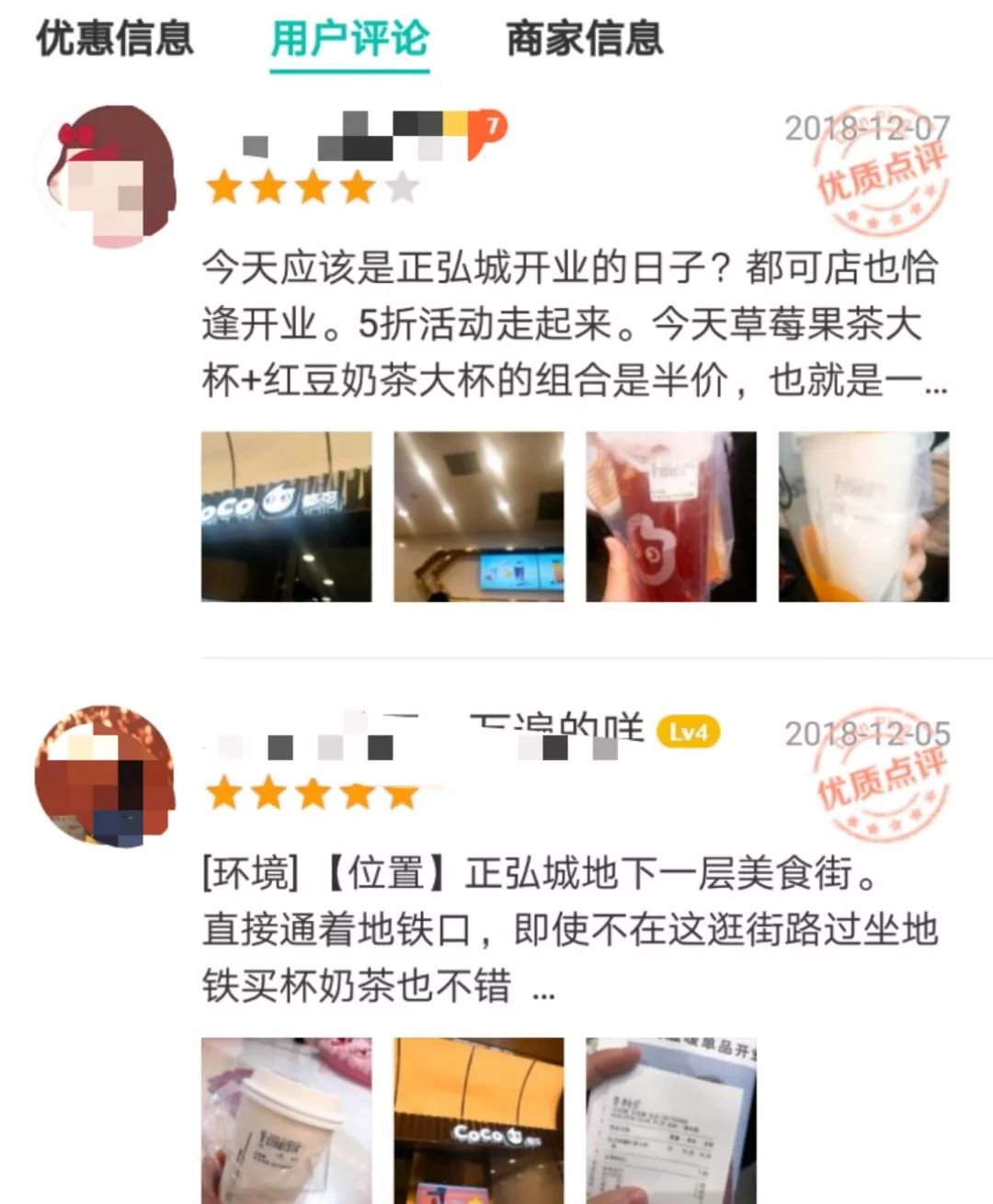
Task: View the receipt photo in second review
Action: [671, 1121]
